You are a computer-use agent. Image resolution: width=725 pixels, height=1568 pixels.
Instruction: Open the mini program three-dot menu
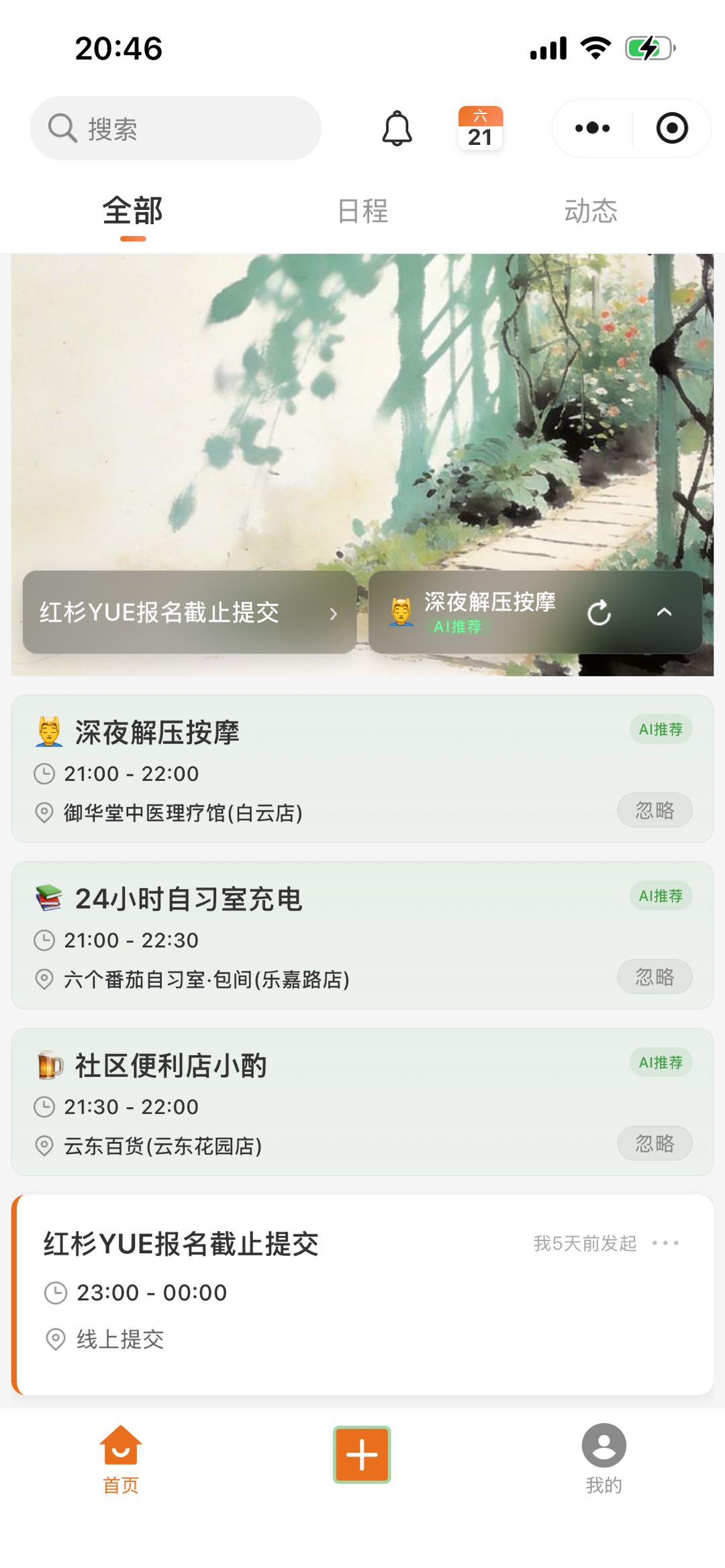click(x=592, y=128)
